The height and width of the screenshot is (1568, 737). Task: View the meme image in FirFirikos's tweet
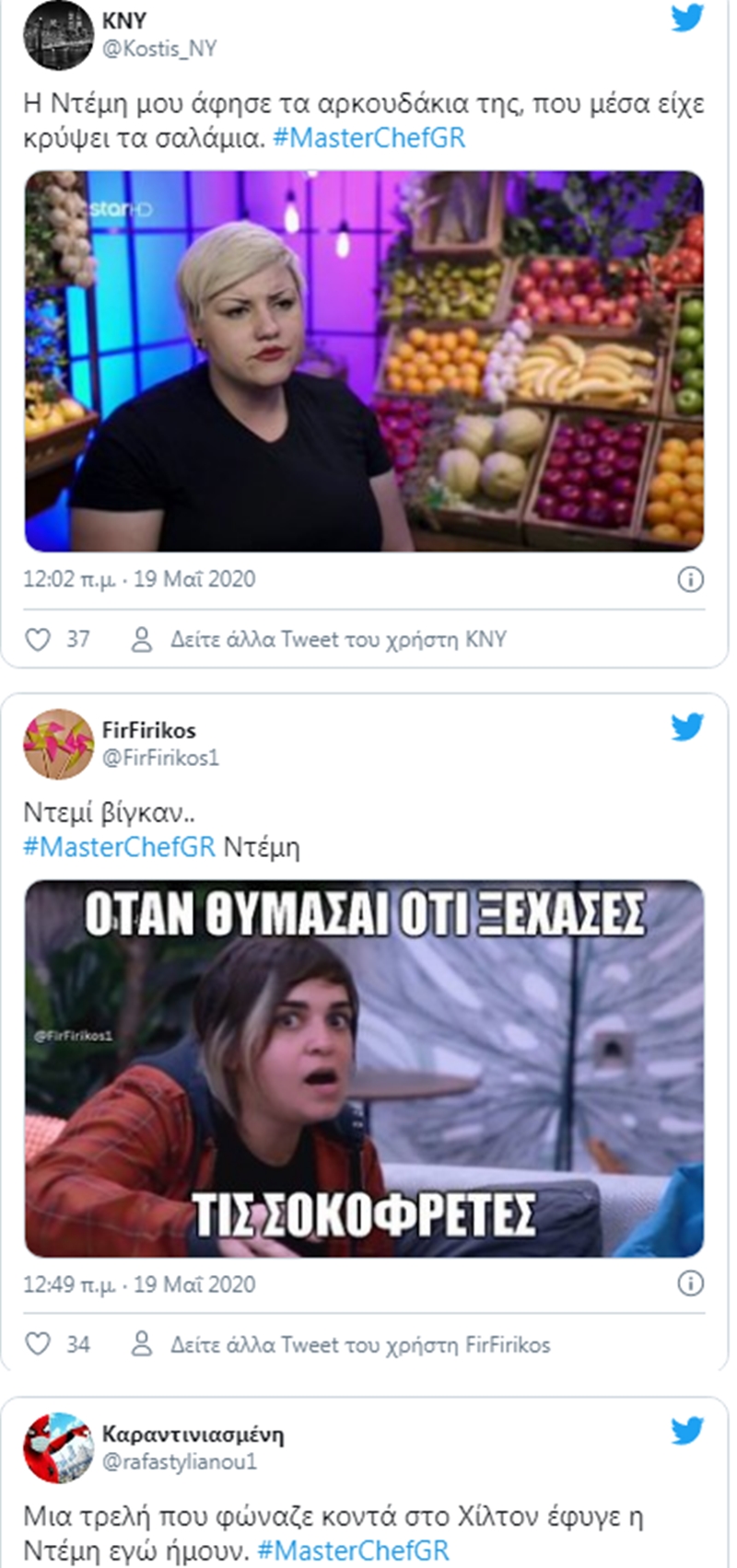pos(364,1068)
